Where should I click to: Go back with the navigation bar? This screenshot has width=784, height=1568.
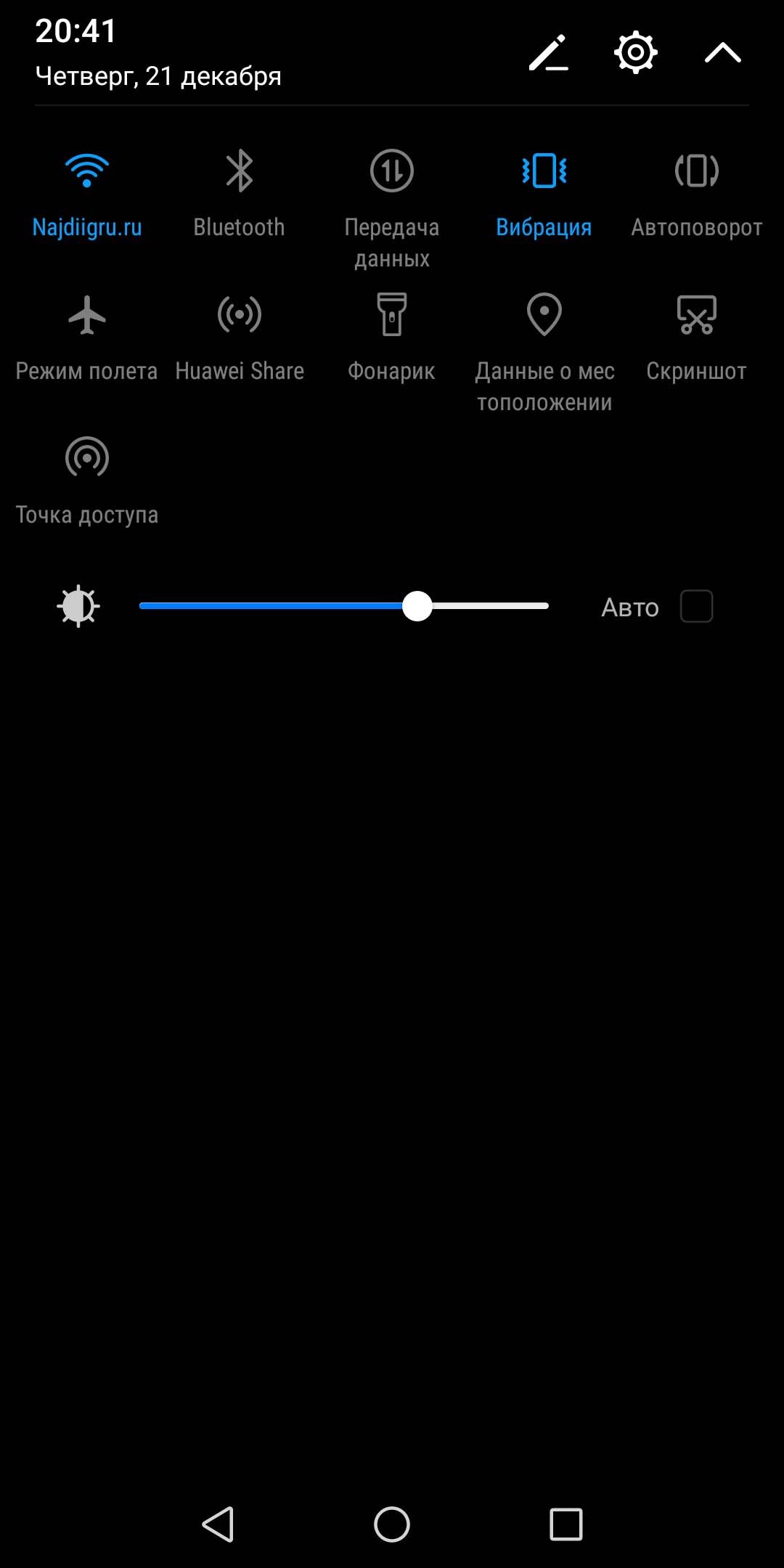tap(218, 1524)
